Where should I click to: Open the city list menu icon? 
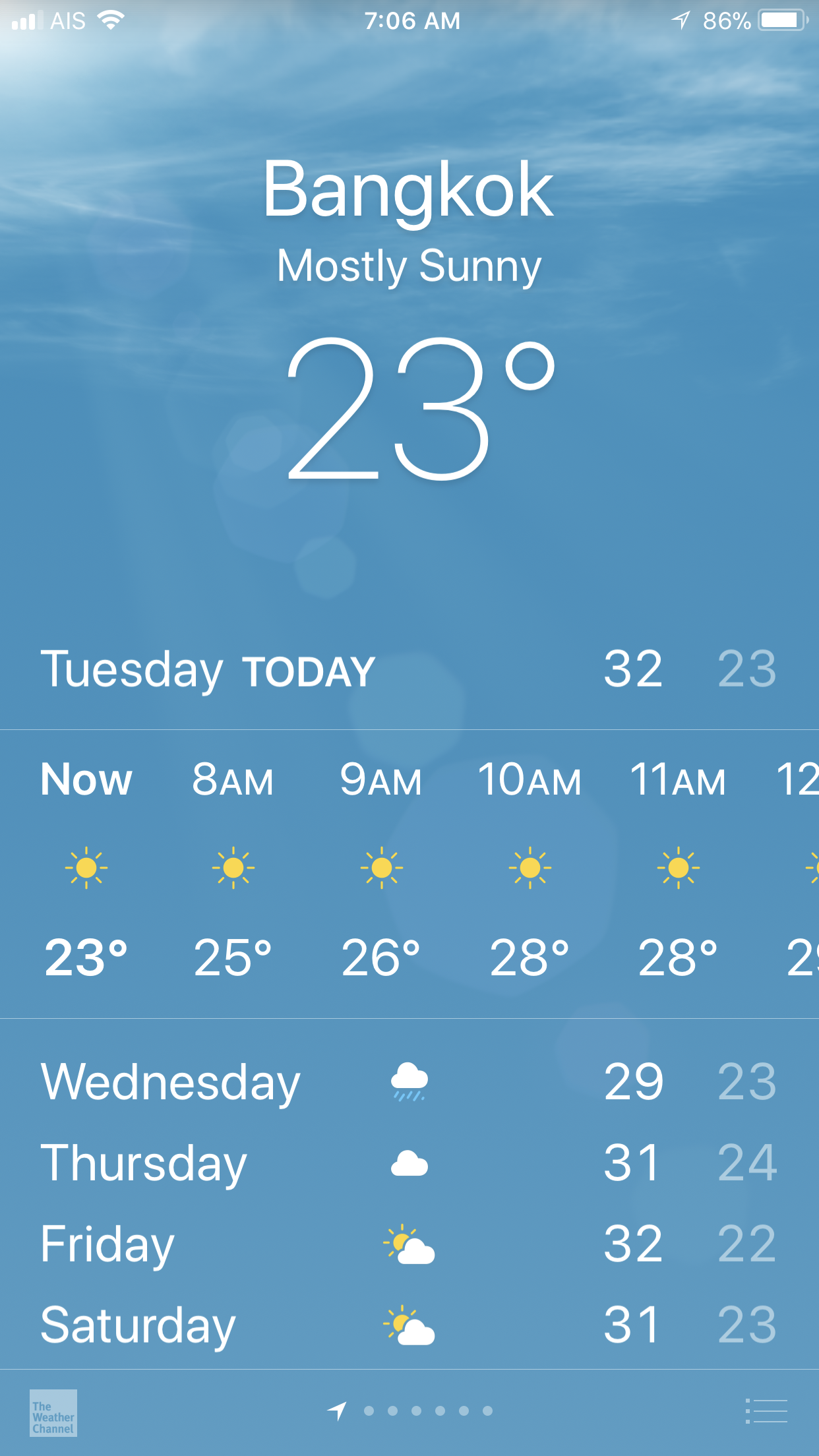coord(766,1411)
